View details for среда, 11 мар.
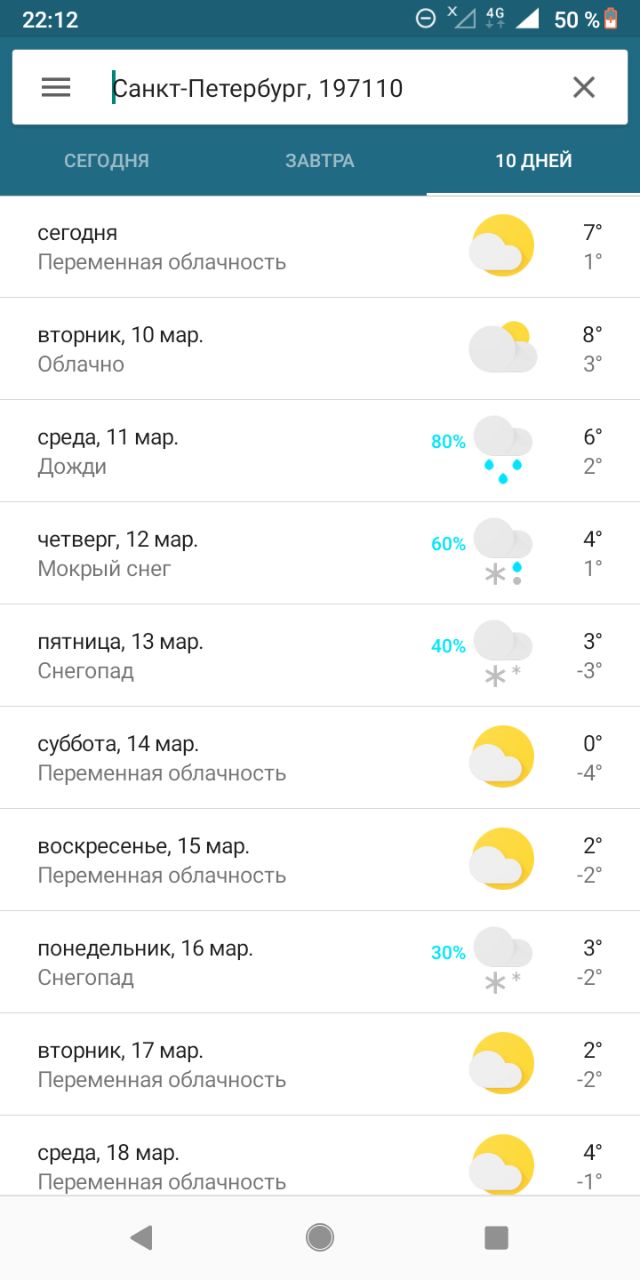Viewport: 640px width, 1280px height. 320,451
